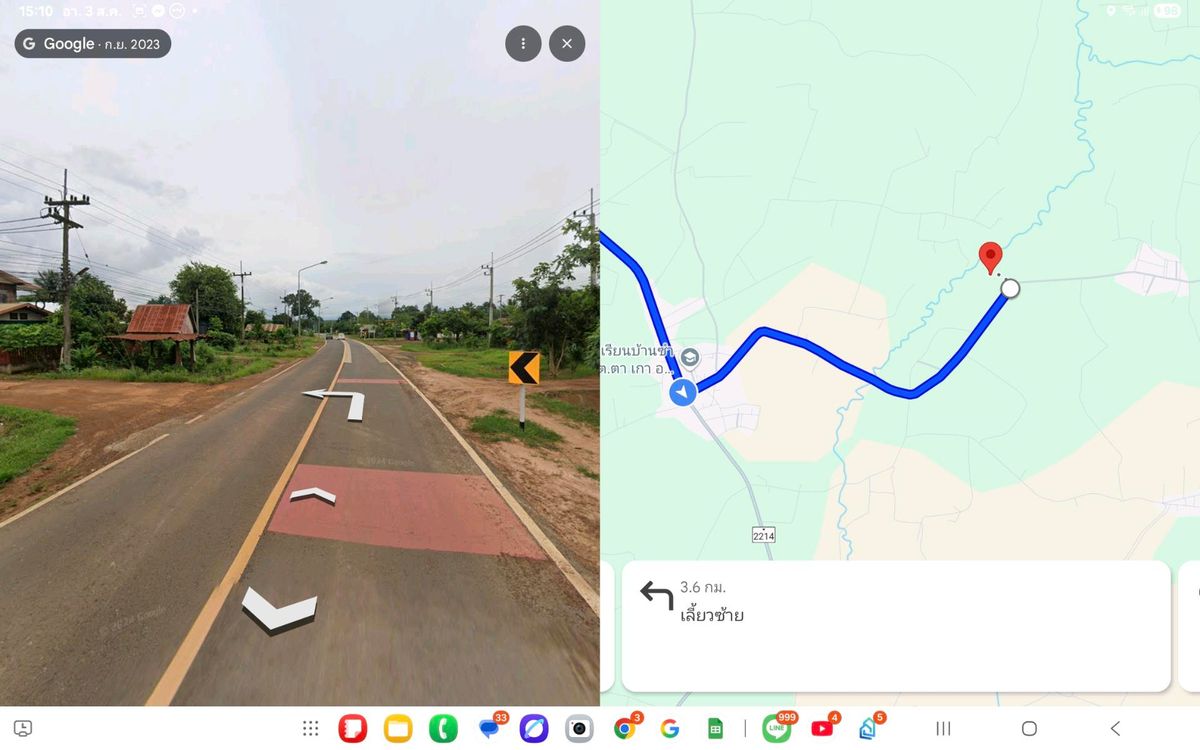Launch YouTube from the taskbar

click(822, 729)
